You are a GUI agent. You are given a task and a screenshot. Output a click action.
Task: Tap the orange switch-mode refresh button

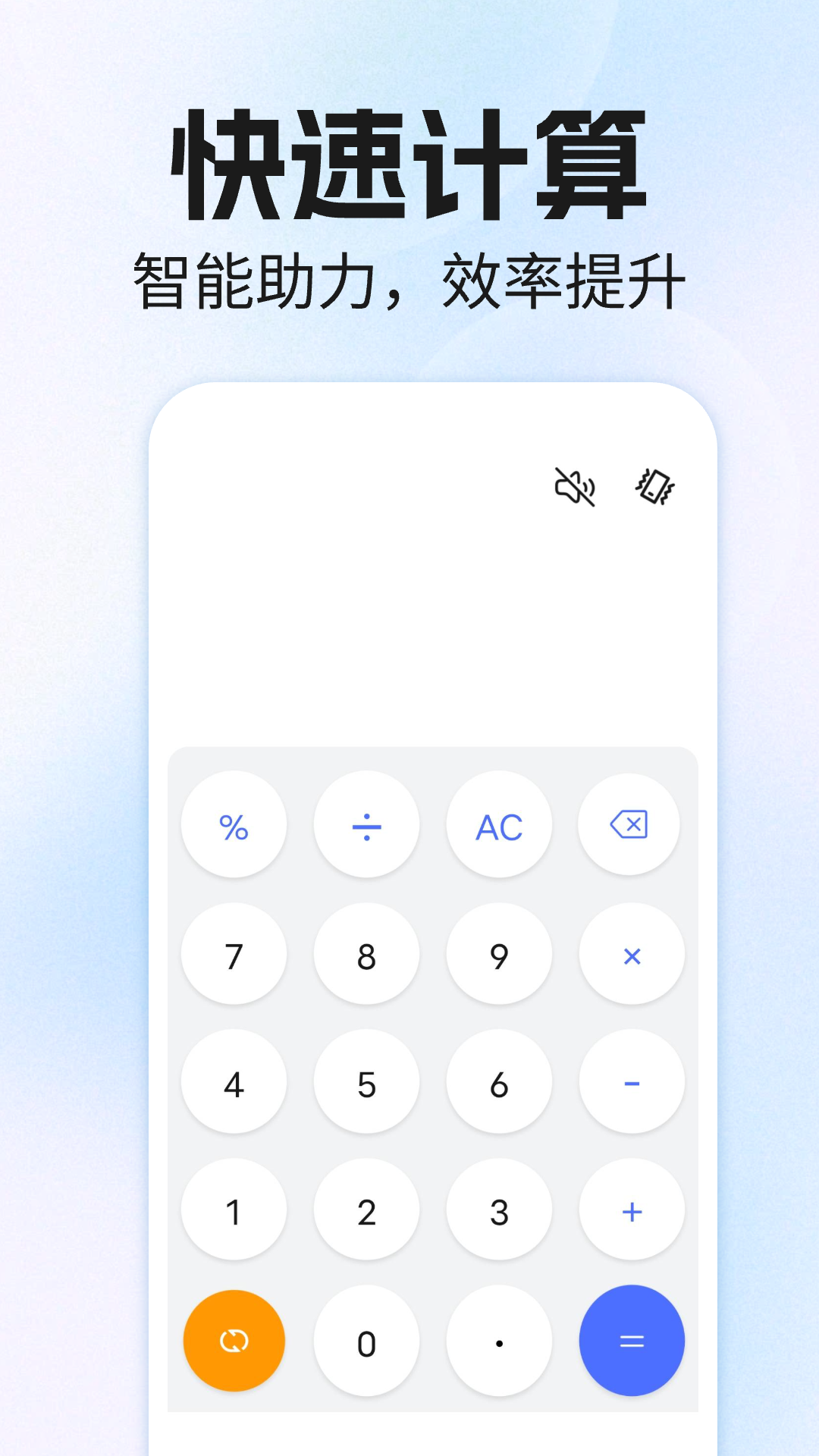[234, 1341]
